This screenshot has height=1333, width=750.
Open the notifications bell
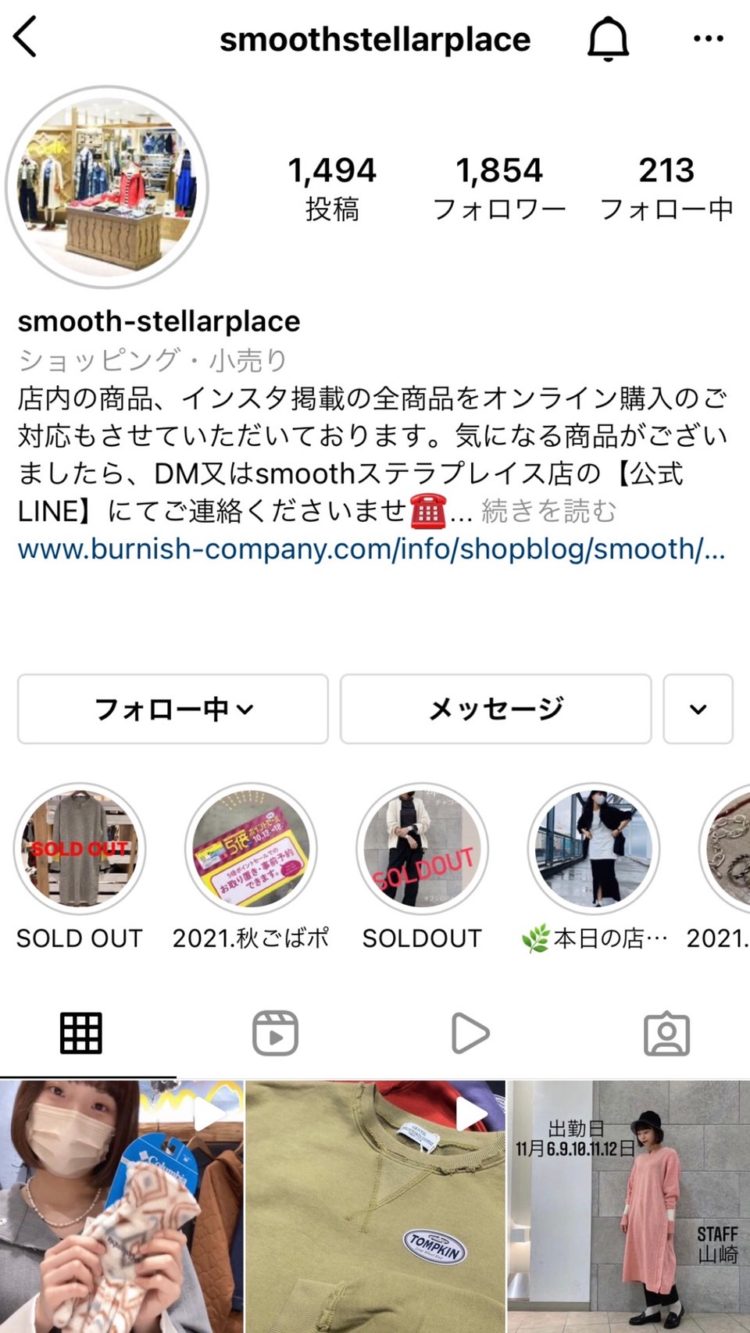pyautogui.click(x=607, y=40)
